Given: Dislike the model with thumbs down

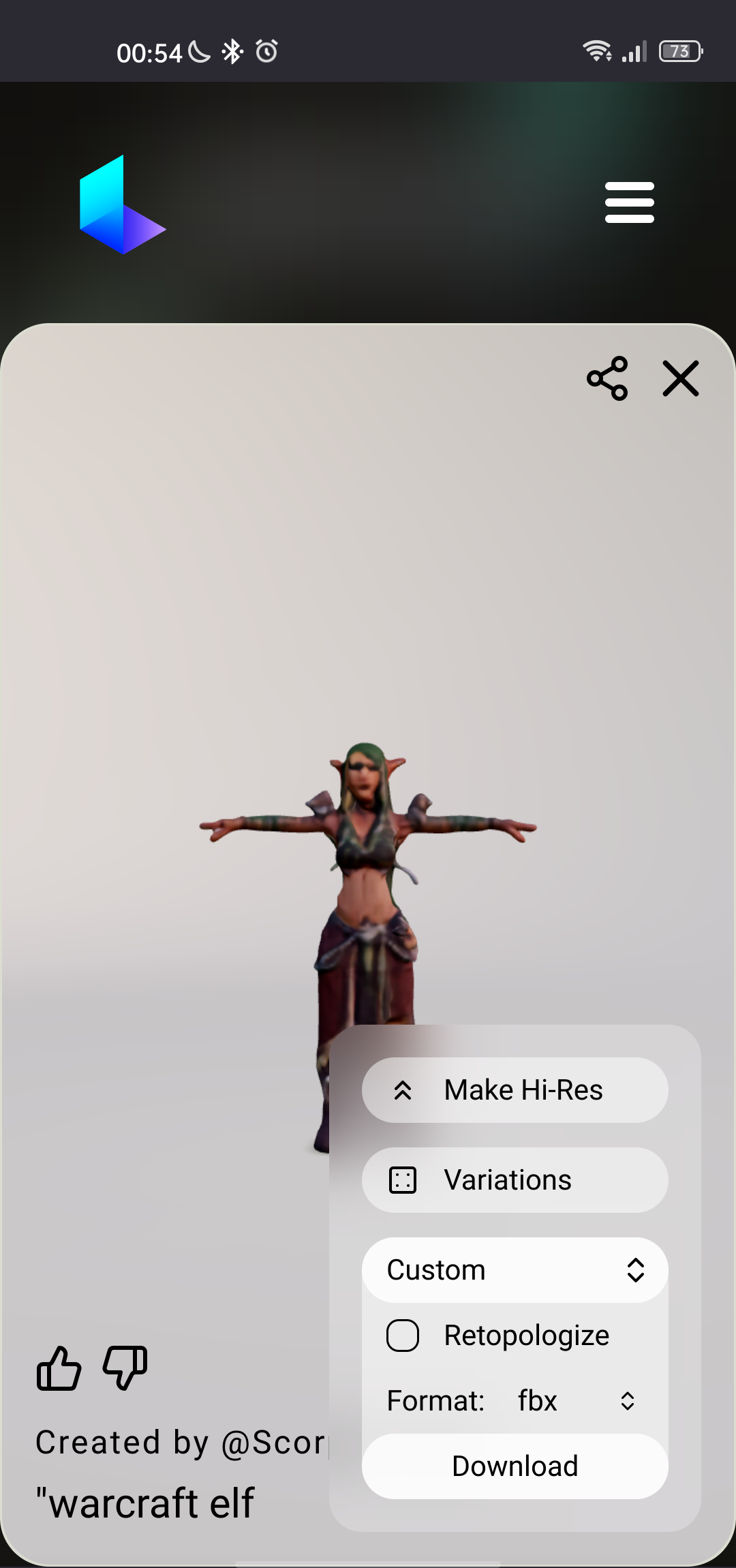Looking at the screenshot, I should point(125,1368).
